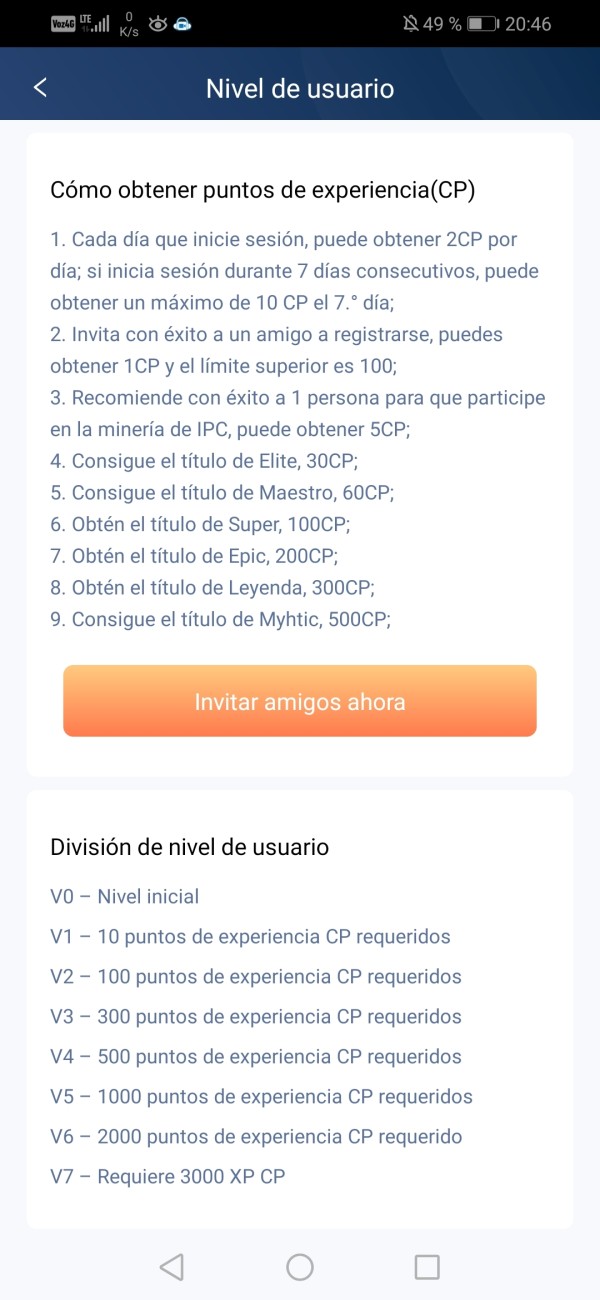
Task: Tap the system home button
Action: click(300, 1267)
